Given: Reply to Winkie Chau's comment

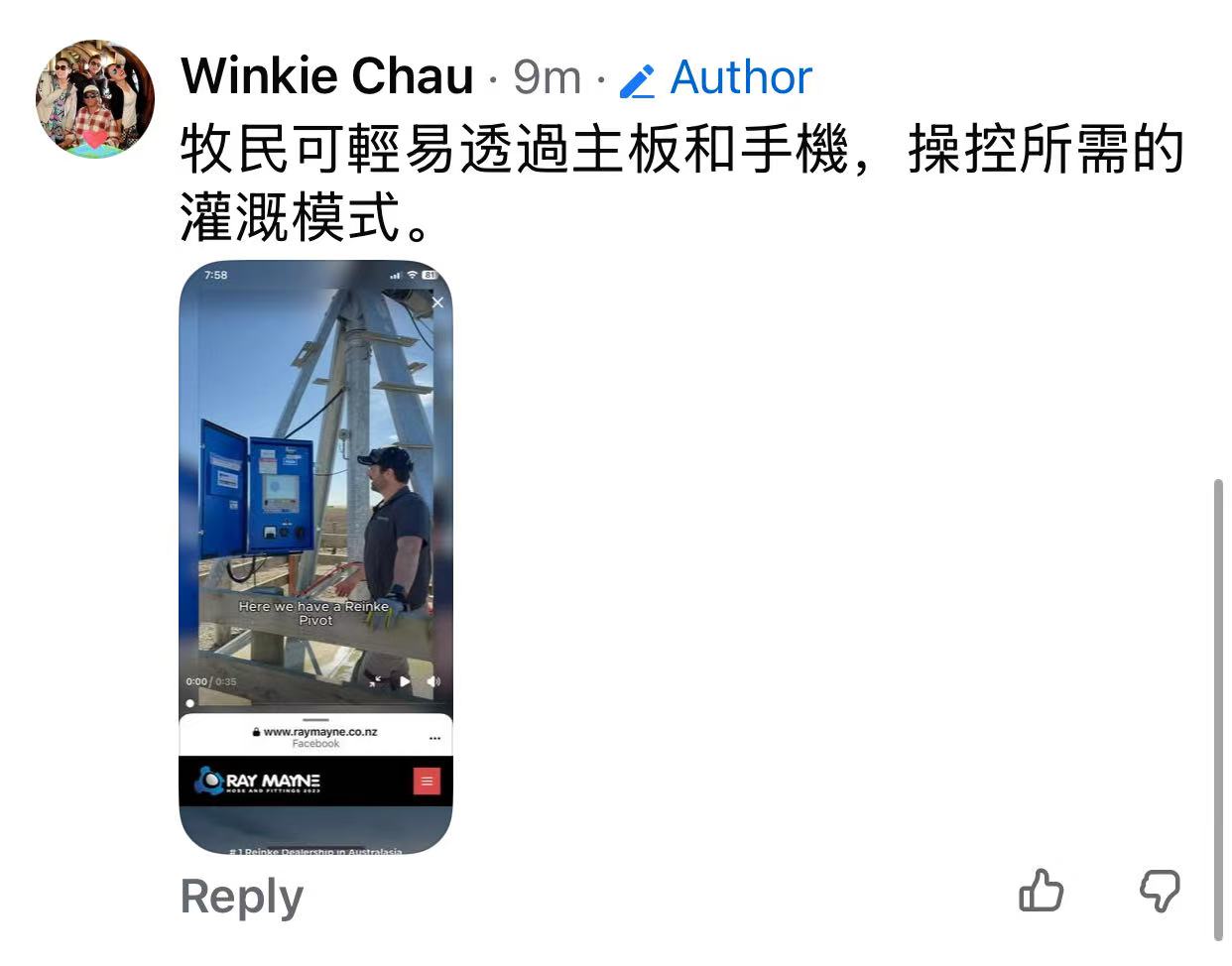Looking at the screenshot, I should tap(241, 896).
